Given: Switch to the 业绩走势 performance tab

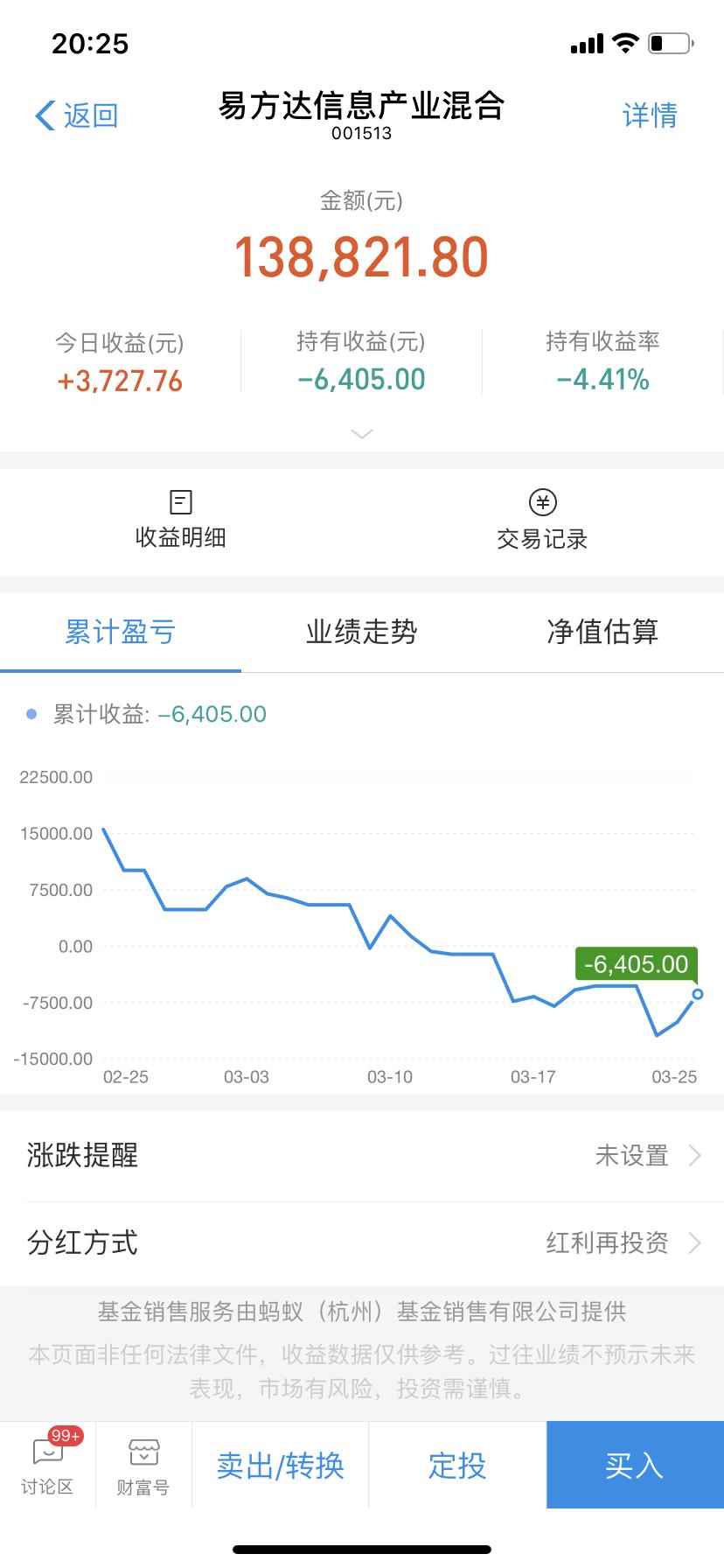Looking at the screenshot, I should tap(362, 632).
